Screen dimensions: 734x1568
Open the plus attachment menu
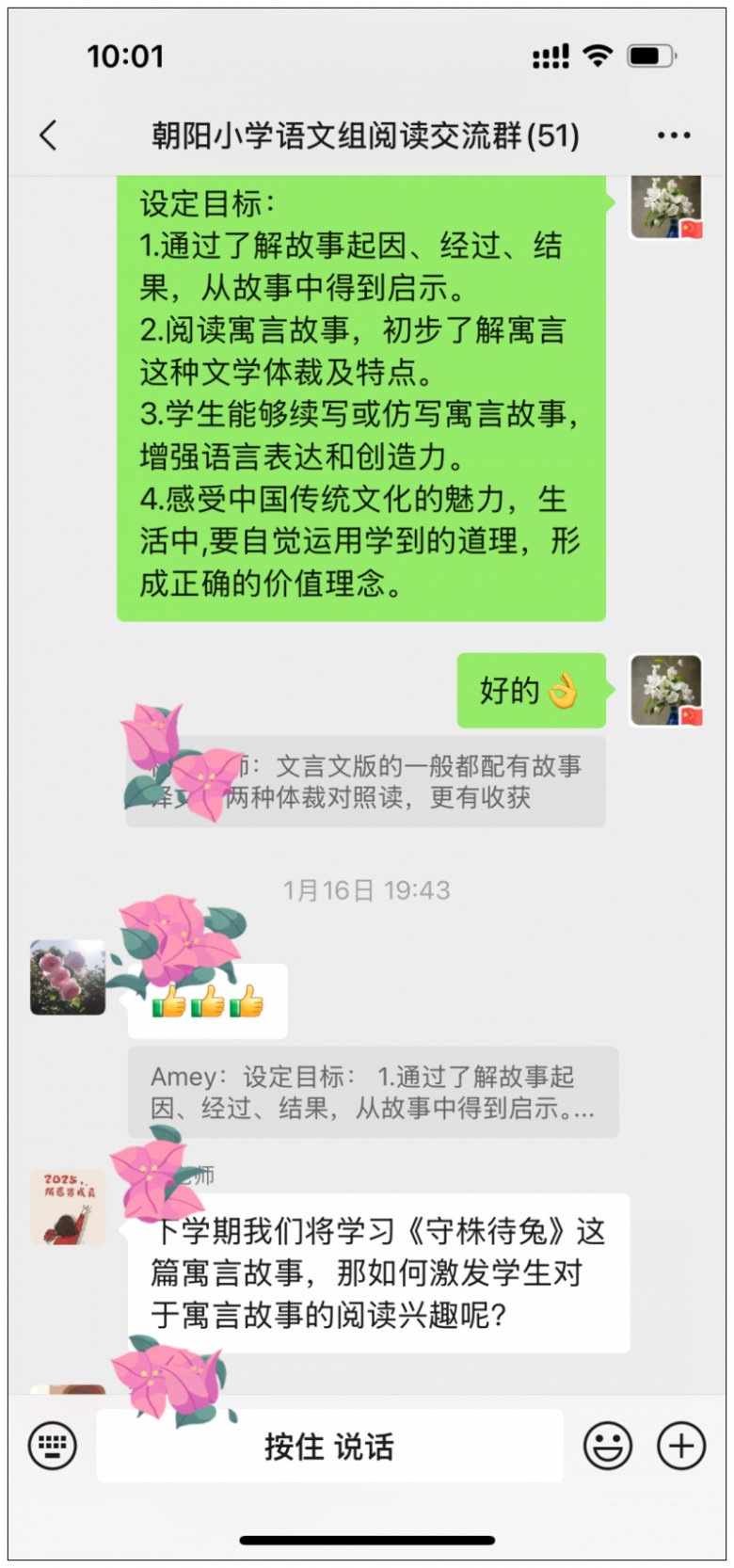point(681,1446)
